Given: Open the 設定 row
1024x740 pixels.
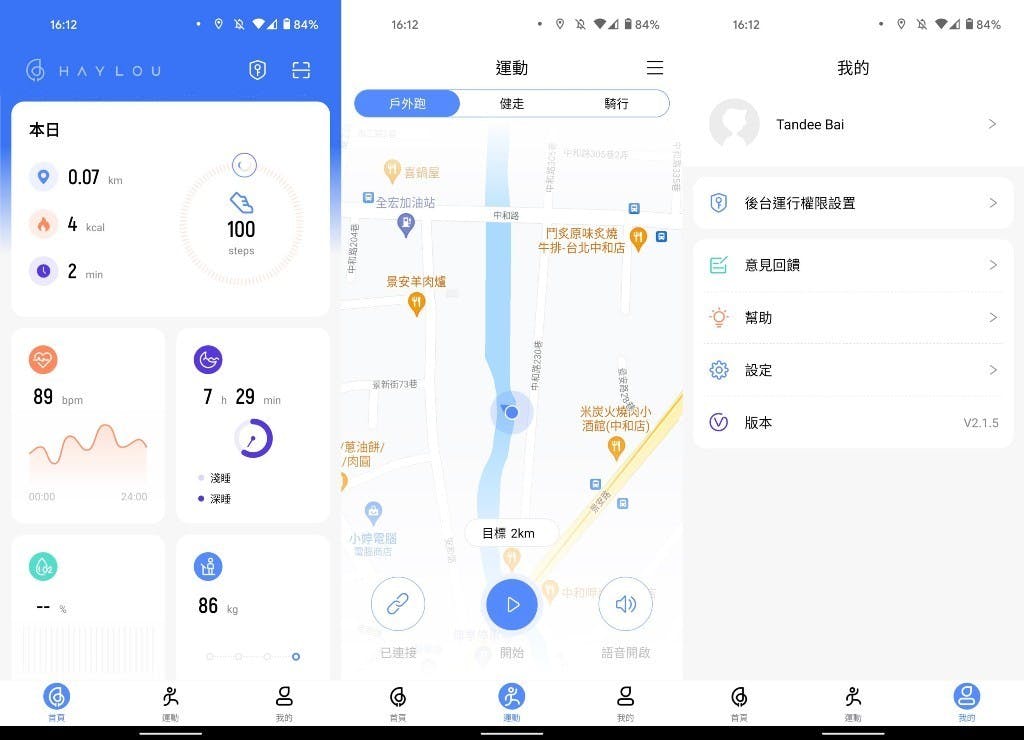Looking at the screenshot, I should point(853,370).
